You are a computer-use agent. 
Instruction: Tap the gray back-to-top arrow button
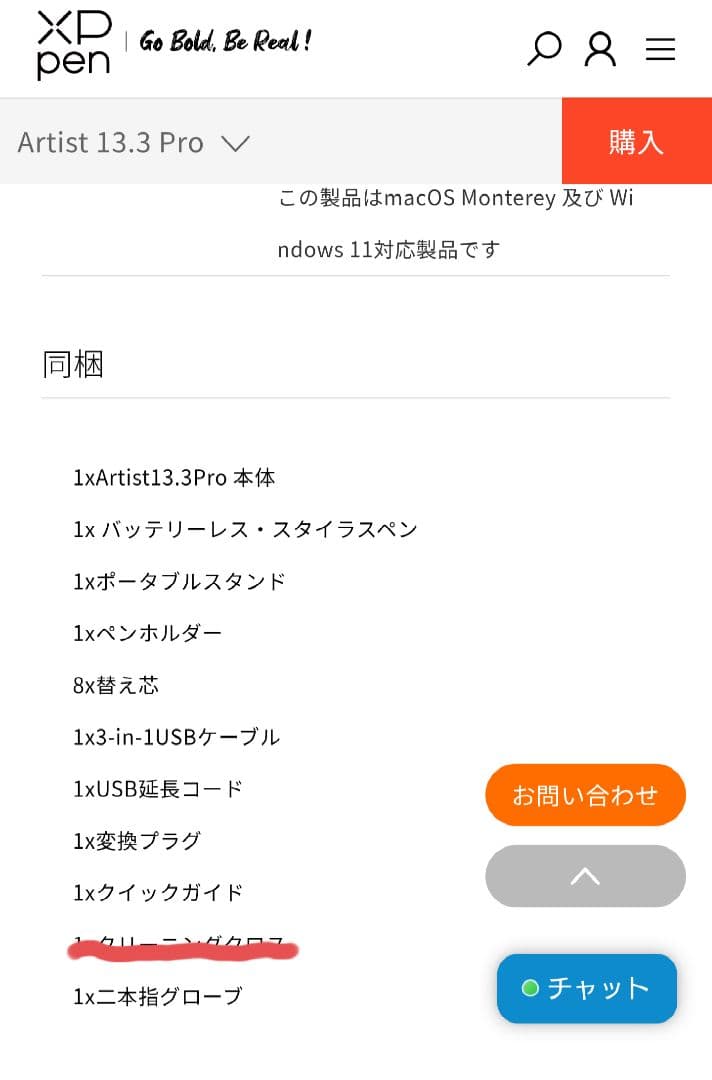click(585, 876)
